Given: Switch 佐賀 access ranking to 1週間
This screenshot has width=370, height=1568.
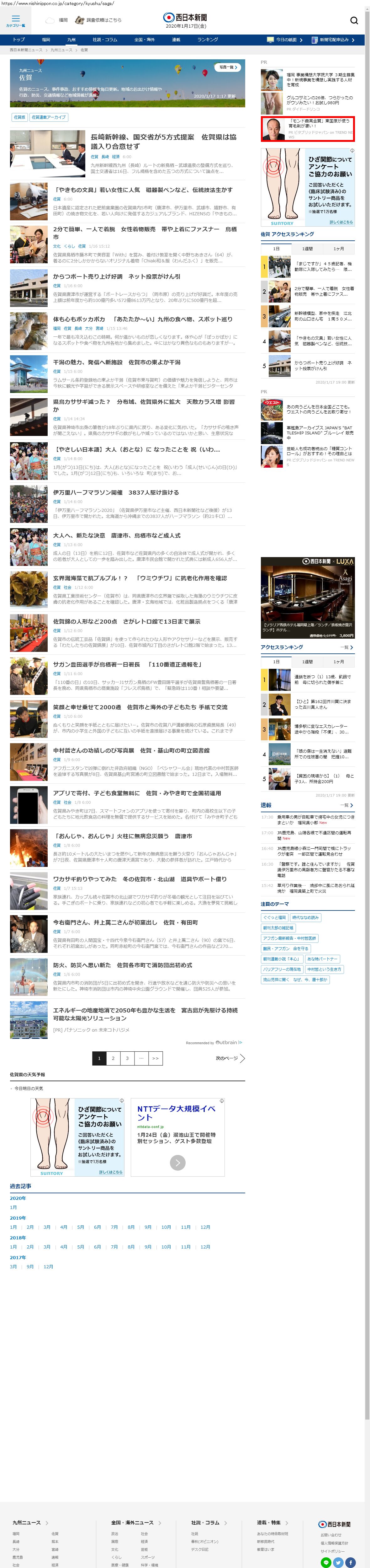Looking at the screenshot, I should pyautogui.click(x=307, y=248).
